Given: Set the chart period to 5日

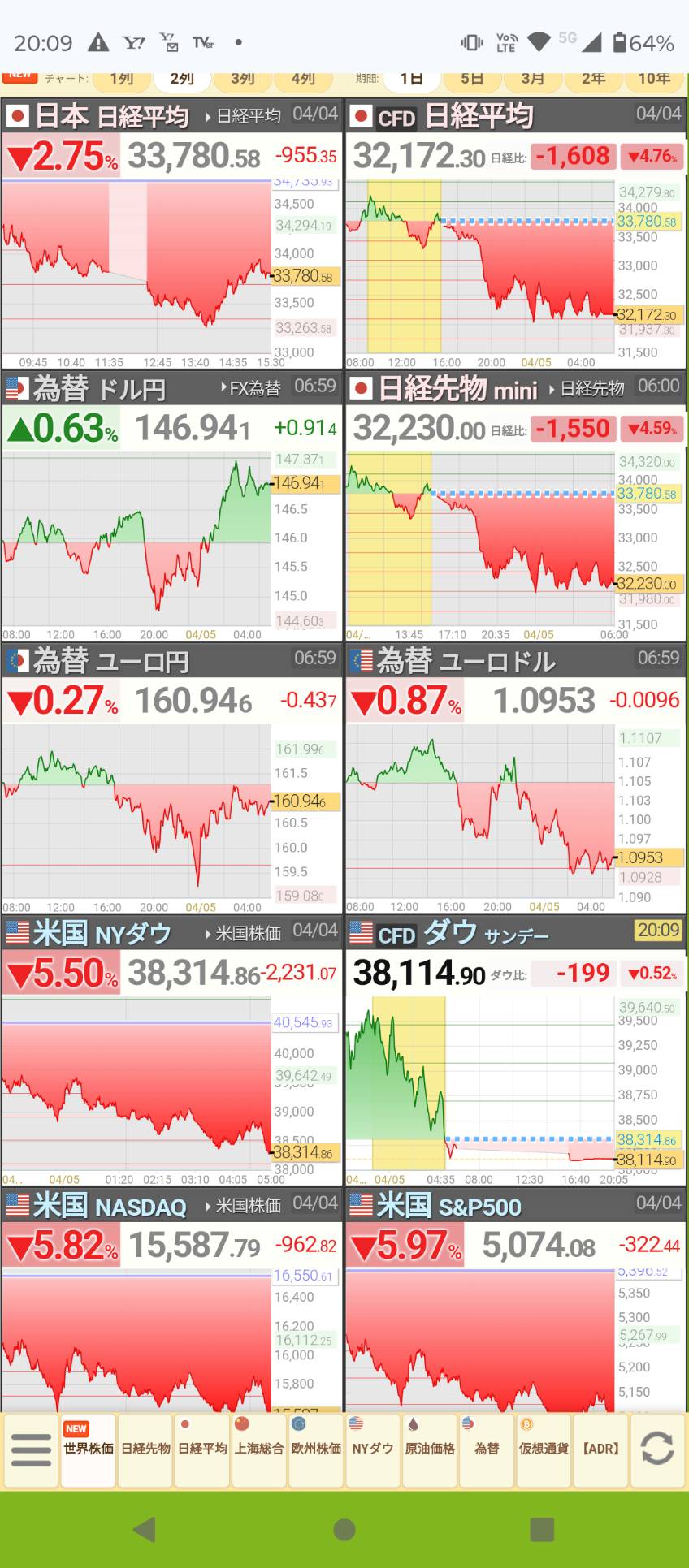Looking at the screenshot, I should (472, 79).
